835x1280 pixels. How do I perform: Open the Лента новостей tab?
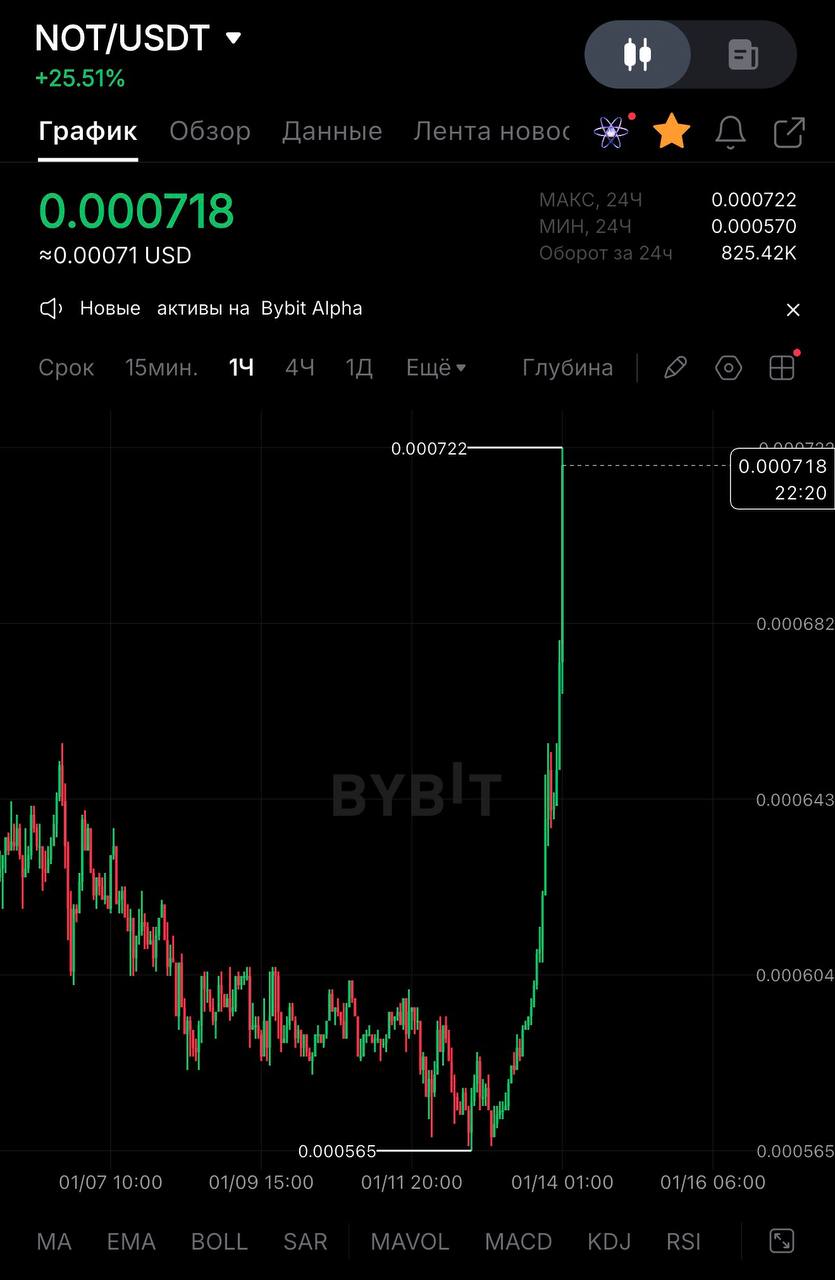[490, 131]
